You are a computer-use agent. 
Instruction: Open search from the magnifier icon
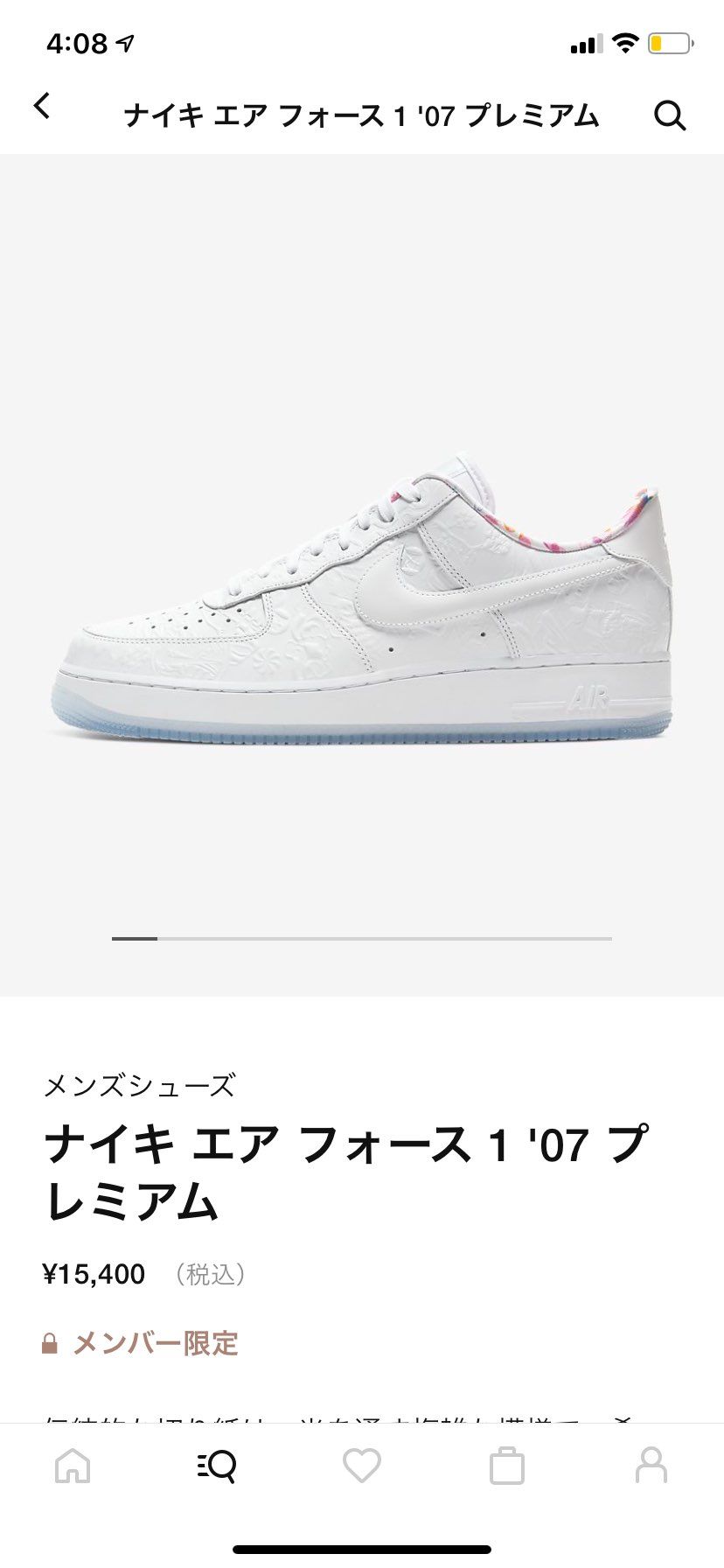[670, 115]
